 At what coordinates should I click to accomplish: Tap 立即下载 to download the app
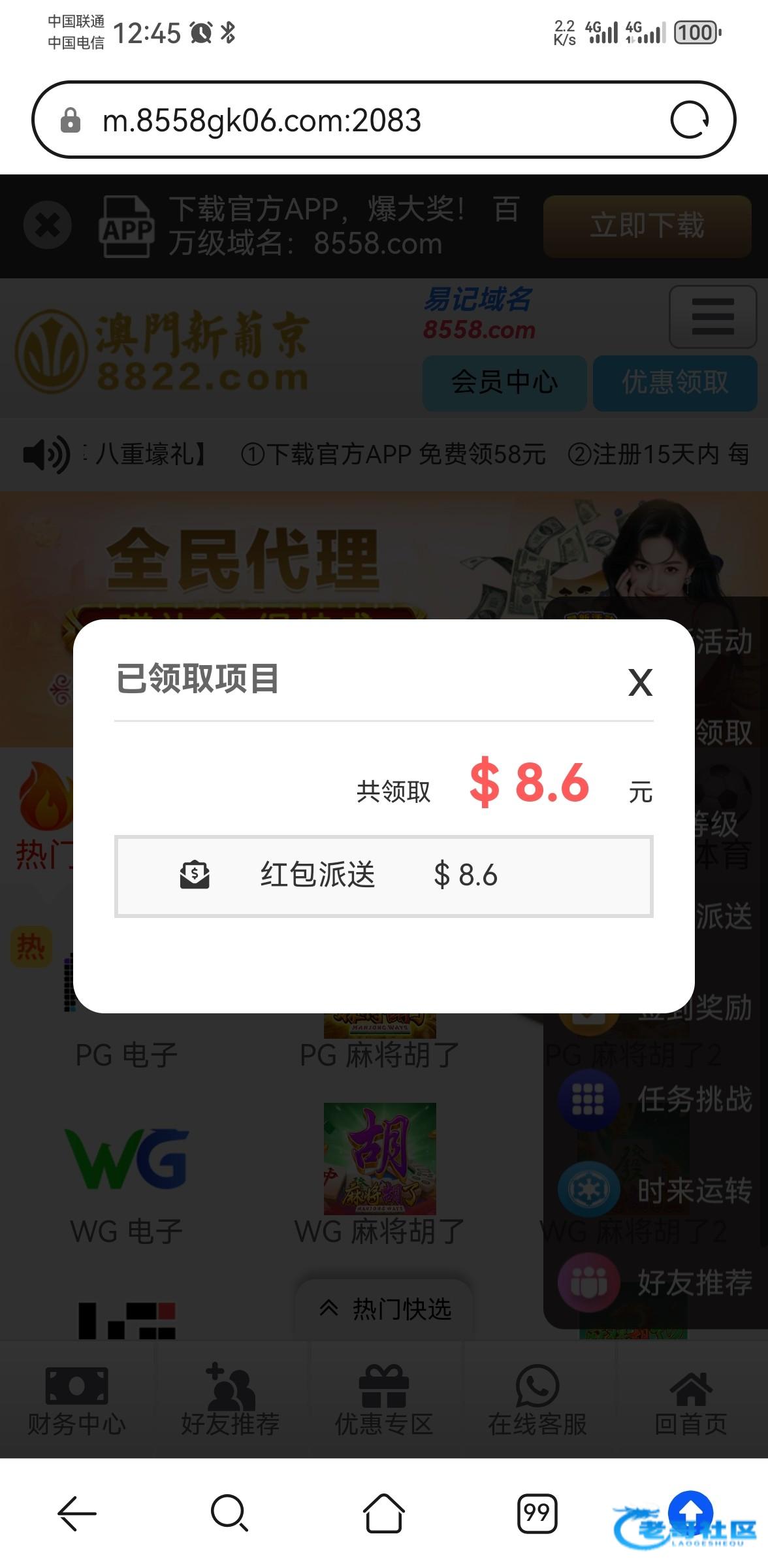647,226
